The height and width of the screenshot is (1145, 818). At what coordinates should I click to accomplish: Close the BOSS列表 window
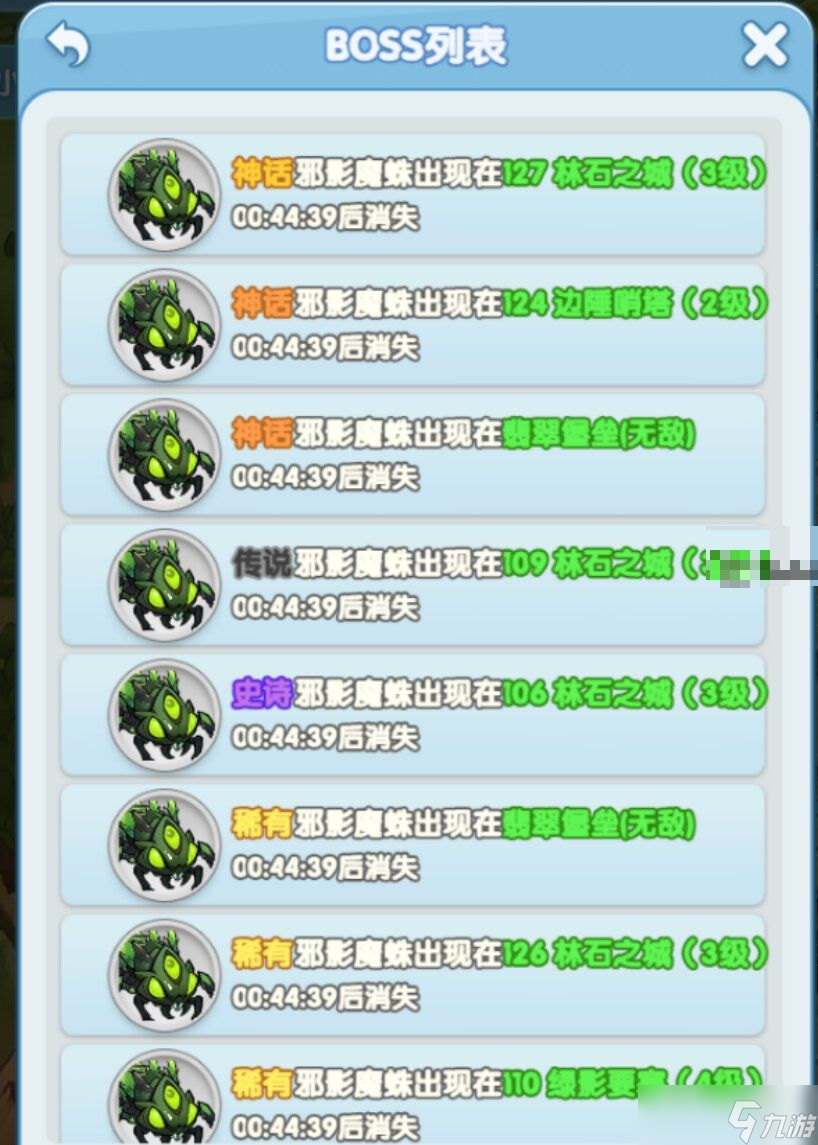click(764, 44)
